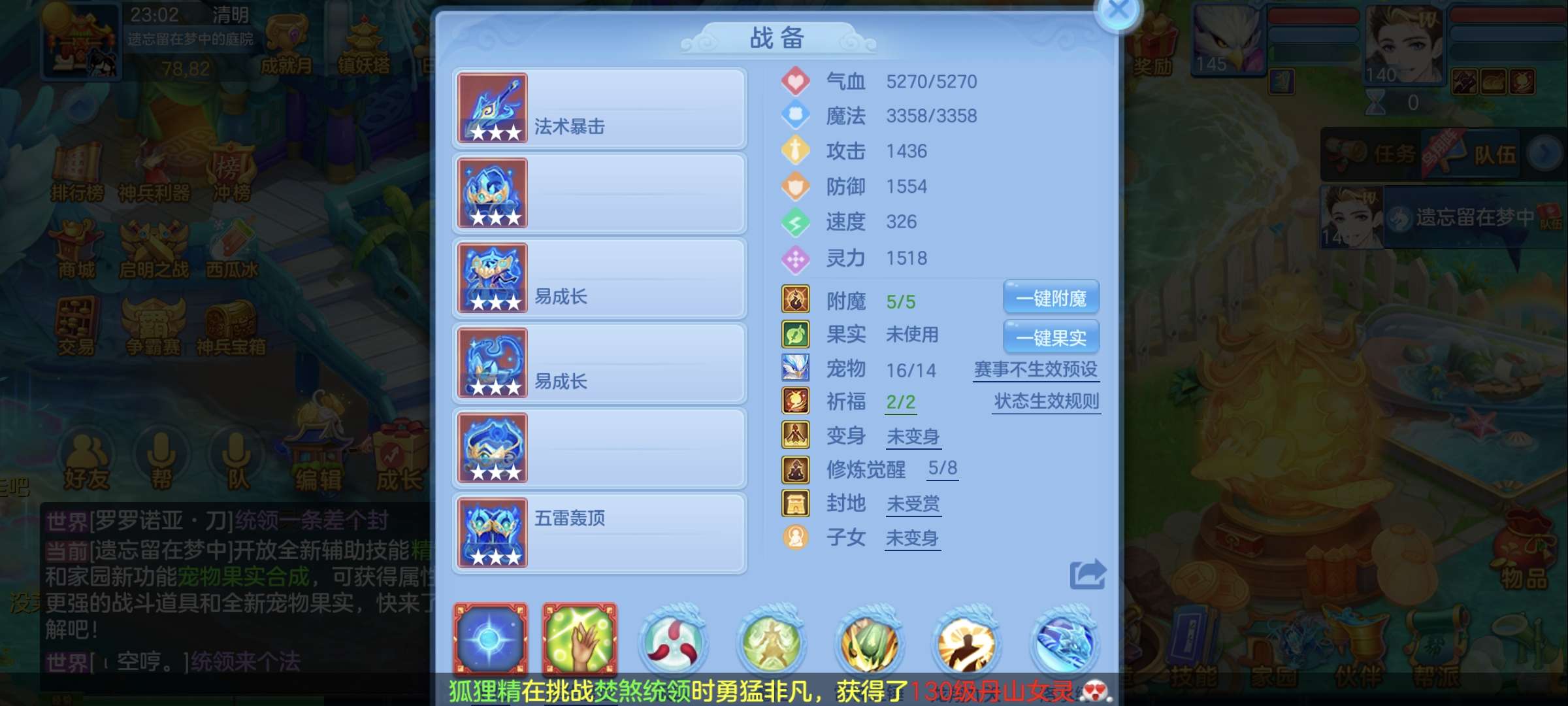This screenshot has width=1568, height=706.
Task: Open the 好友 friends button
Action: click(x=86, y=461)
